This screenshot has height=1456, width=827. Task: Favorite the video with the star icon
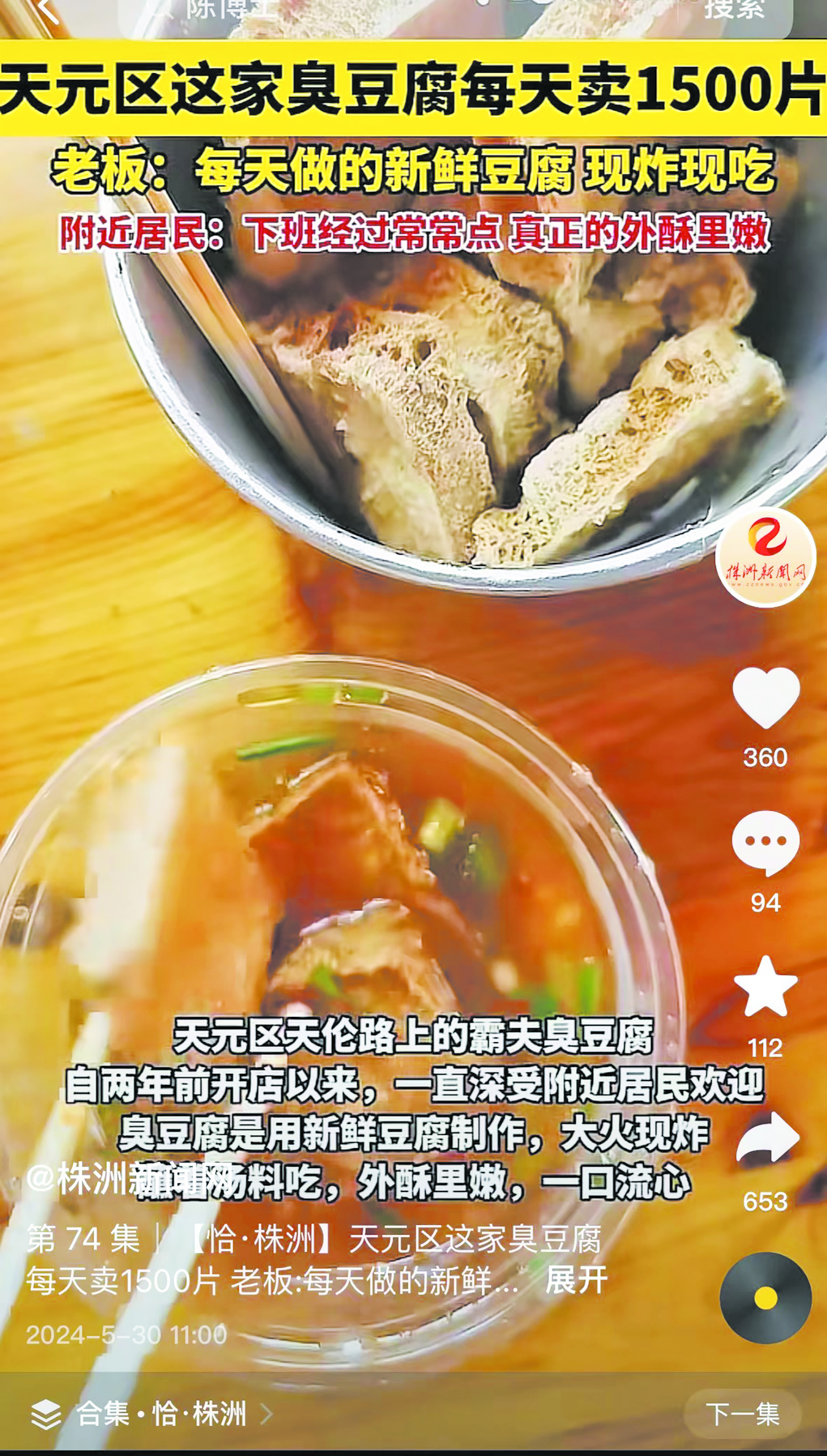(x=766, y=987)
